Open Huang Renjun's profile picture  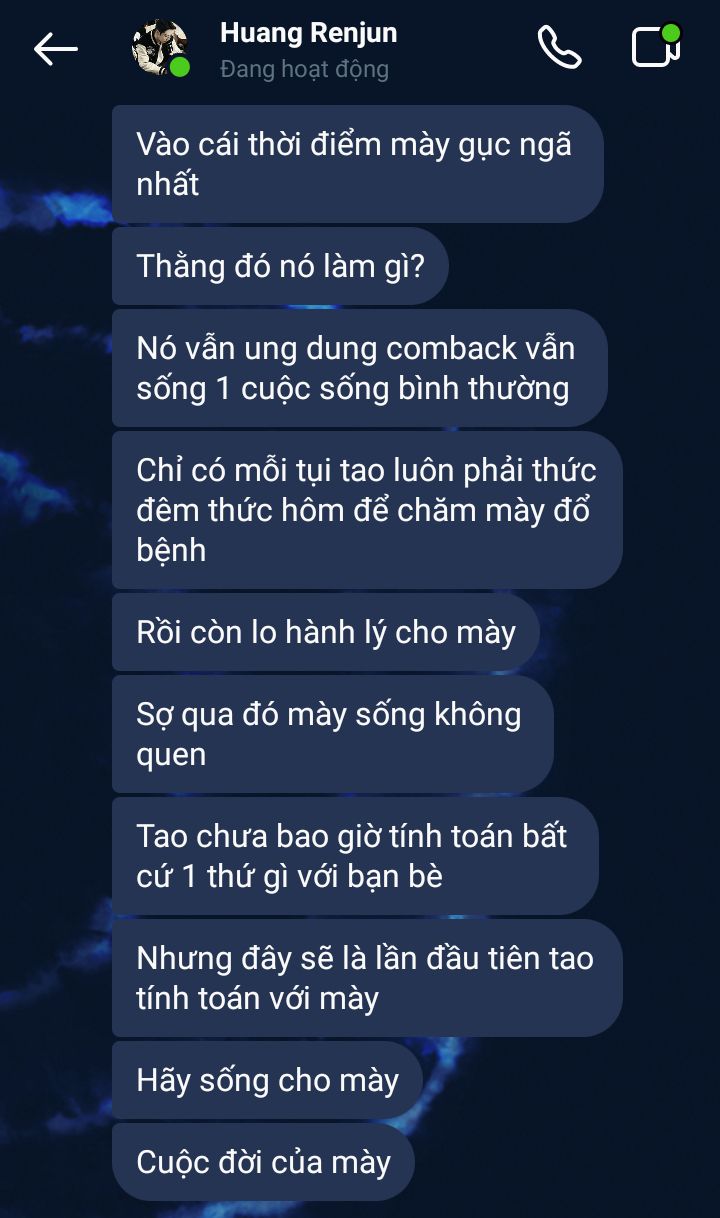tap(160, 48)
